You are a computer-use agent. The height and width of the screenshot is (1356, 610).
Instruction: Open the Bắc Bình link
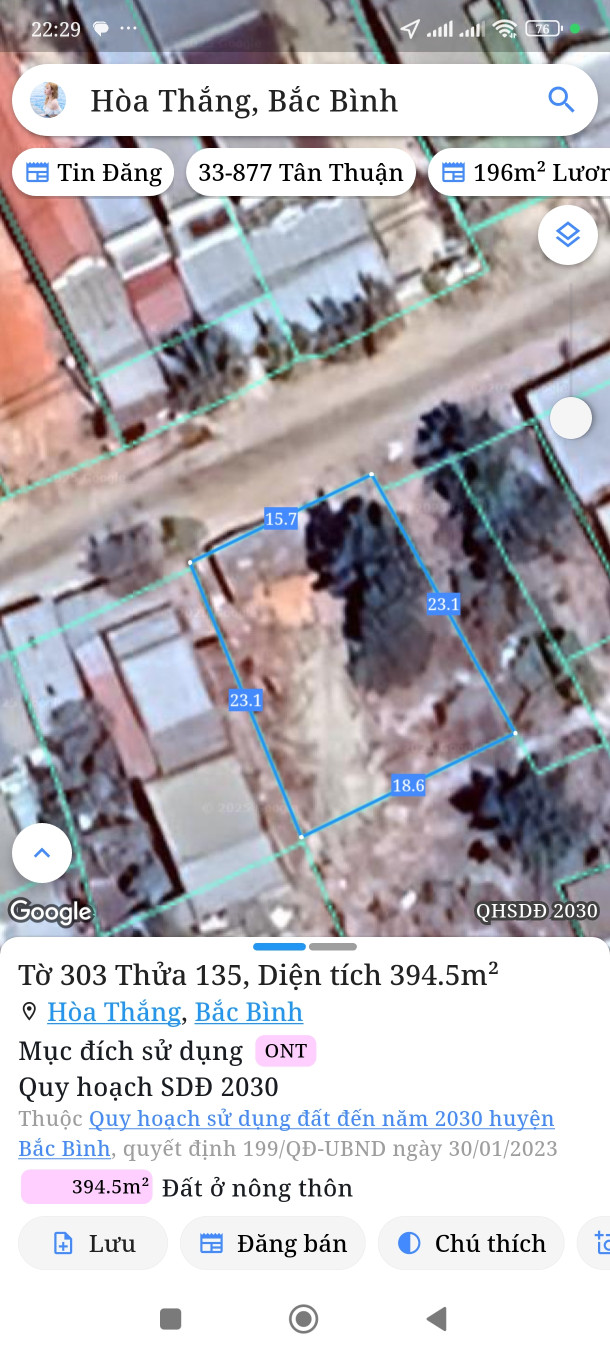249,1012
